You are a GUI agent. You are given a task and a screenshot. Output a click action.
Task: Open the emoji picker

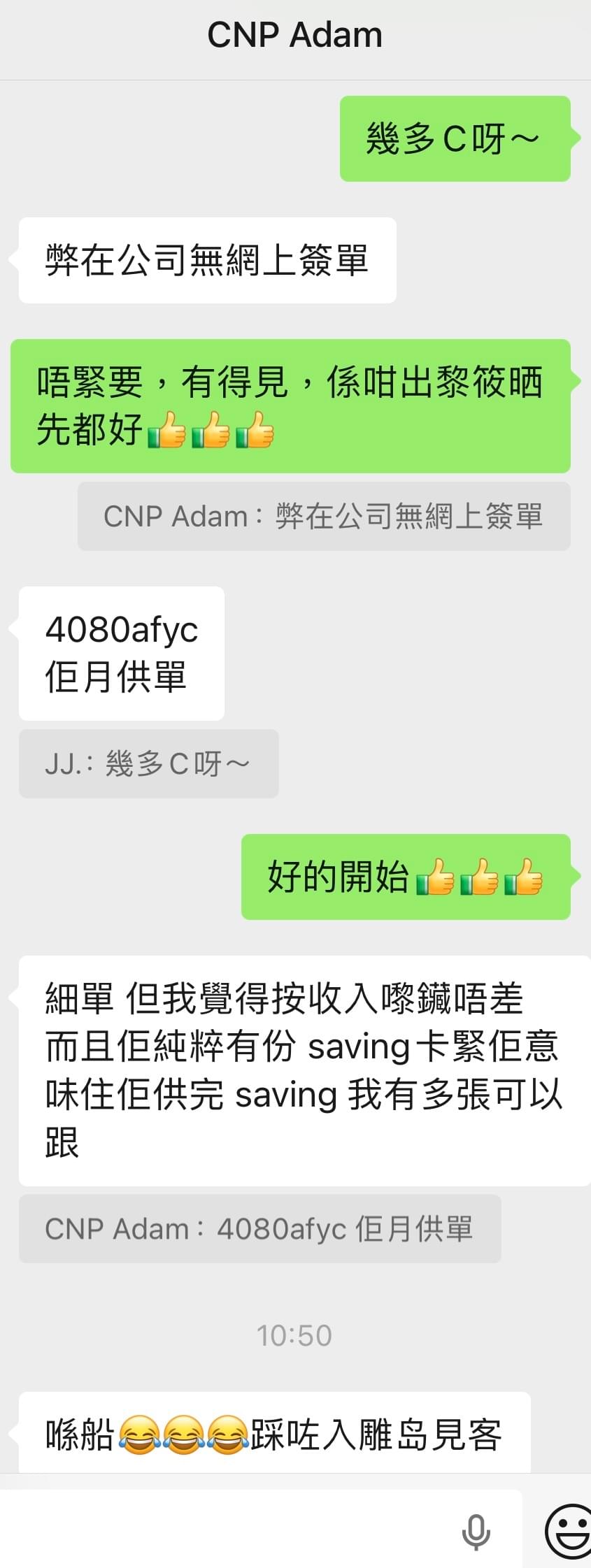click(x=568, y=1532)
